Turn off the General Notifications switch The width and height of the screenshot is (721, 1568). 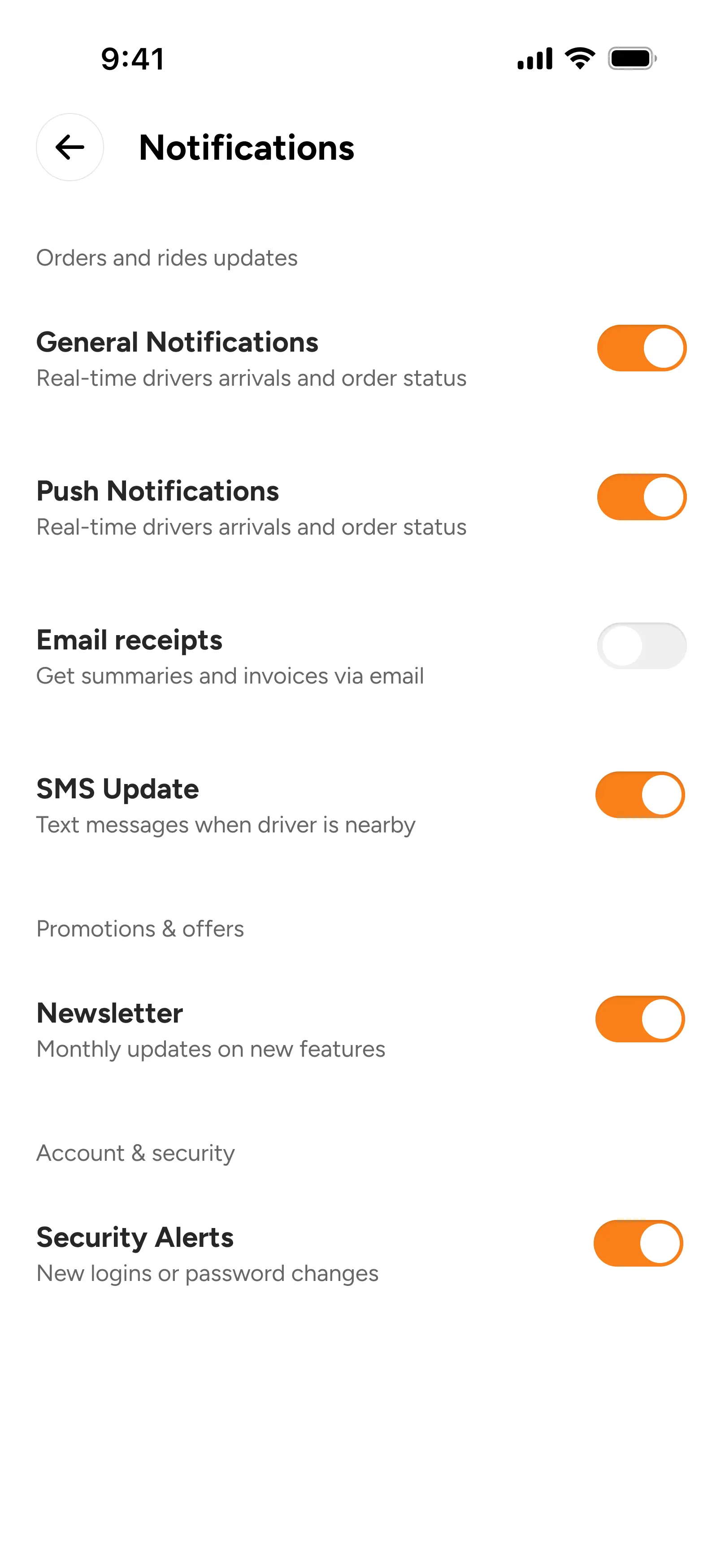click(x=642, y=348)
